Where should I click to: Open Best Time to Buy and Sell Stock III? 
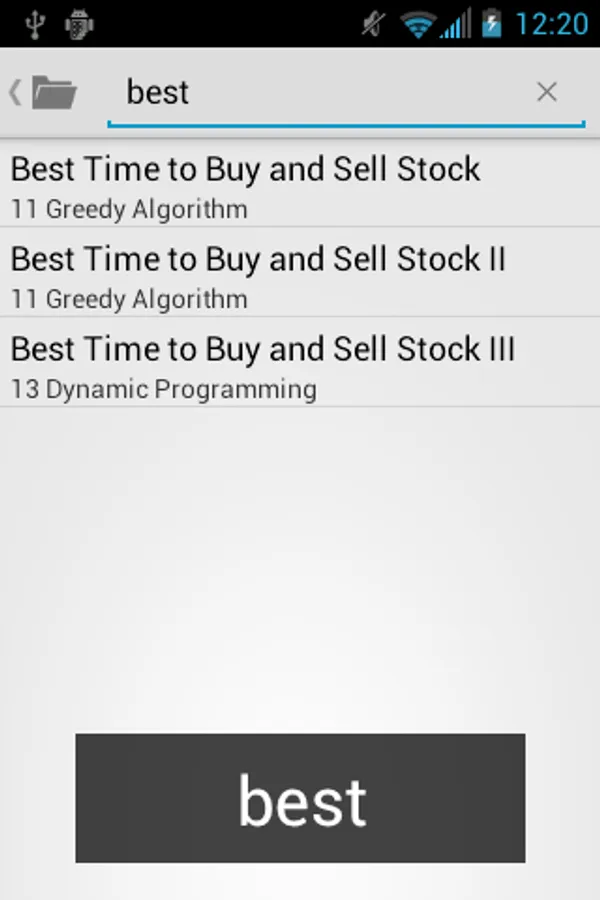tap(300, 363)
